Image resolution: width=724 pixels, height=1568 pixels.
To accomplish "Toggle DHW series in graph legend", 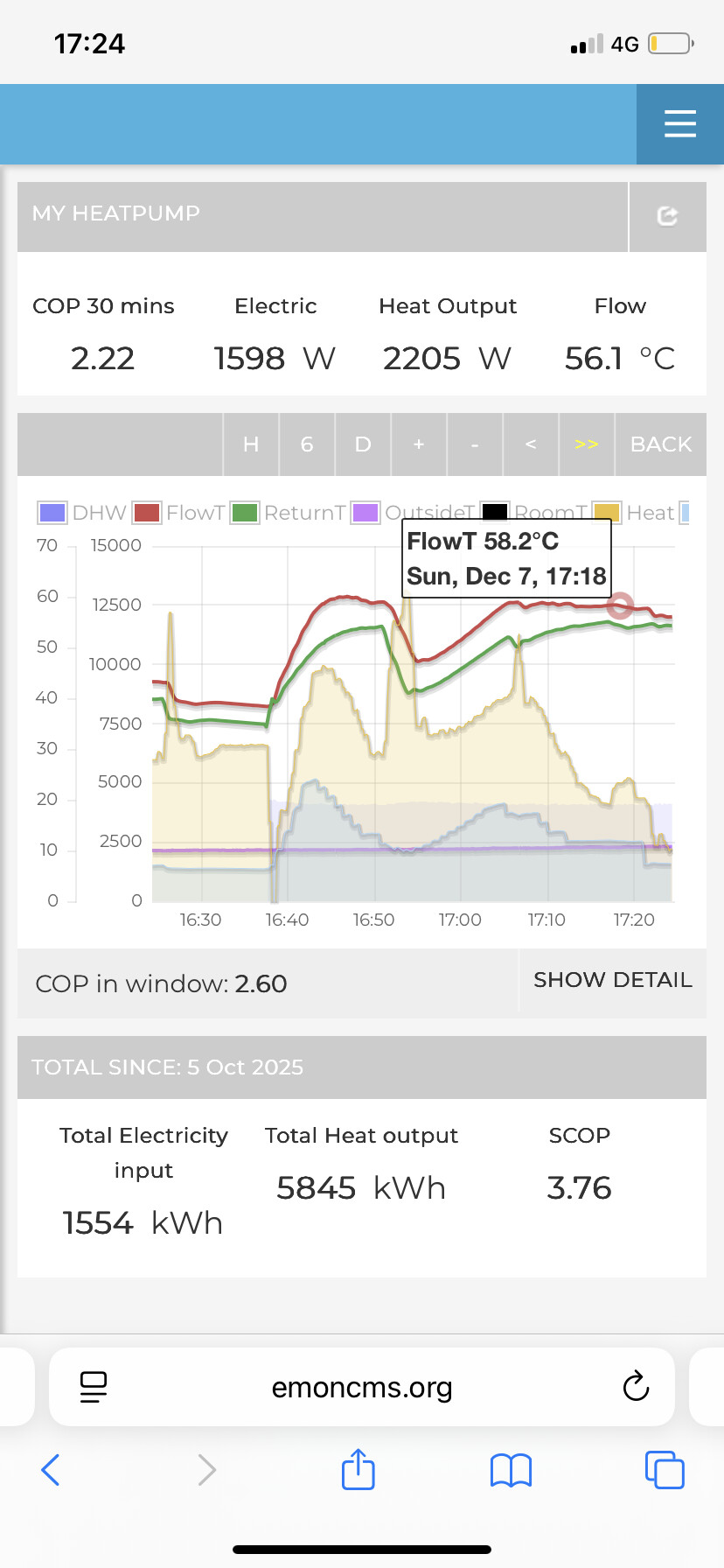I will 83,513.
